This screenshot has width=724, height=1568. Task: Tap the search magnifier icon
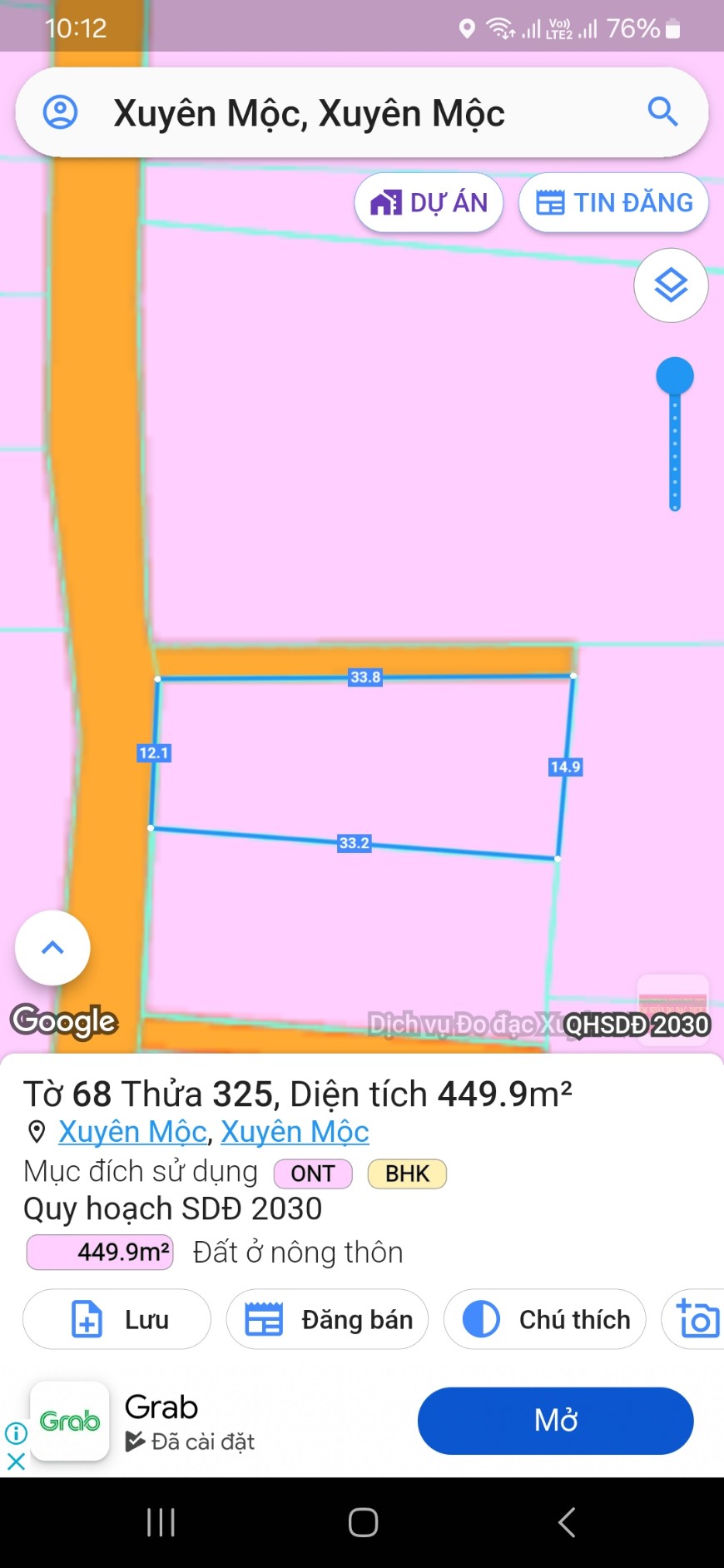point(662,112)
